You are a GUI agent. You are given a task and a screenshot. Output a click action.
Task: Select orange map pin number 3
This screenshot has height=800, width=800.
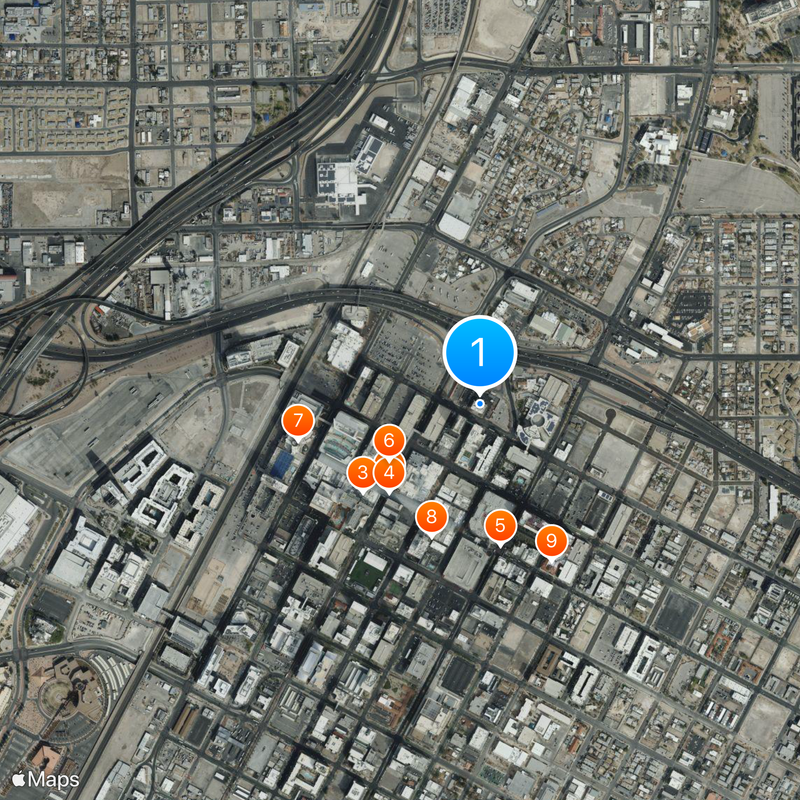click(x=361, y=471)
